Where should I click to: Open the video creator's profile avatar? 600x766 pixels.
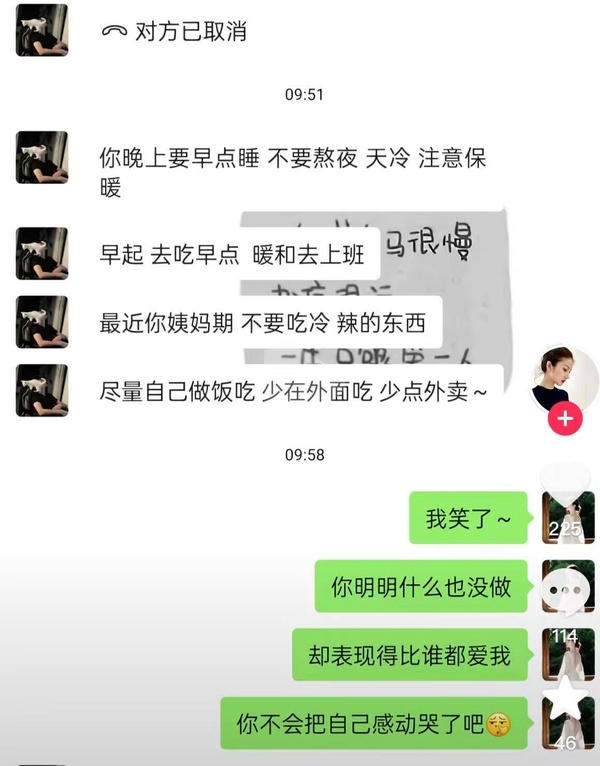(567, 377)
